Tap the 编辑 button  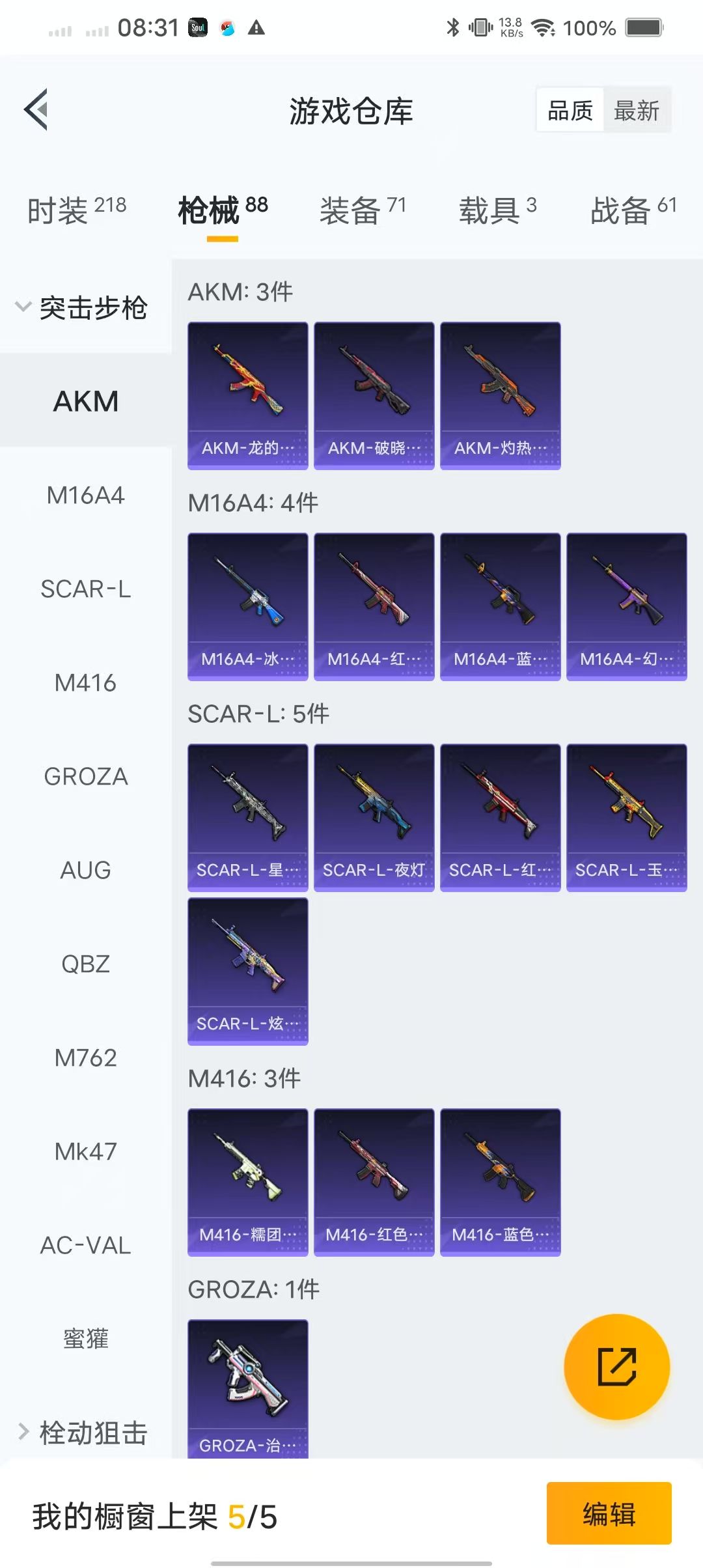(x=609, y=1513)
